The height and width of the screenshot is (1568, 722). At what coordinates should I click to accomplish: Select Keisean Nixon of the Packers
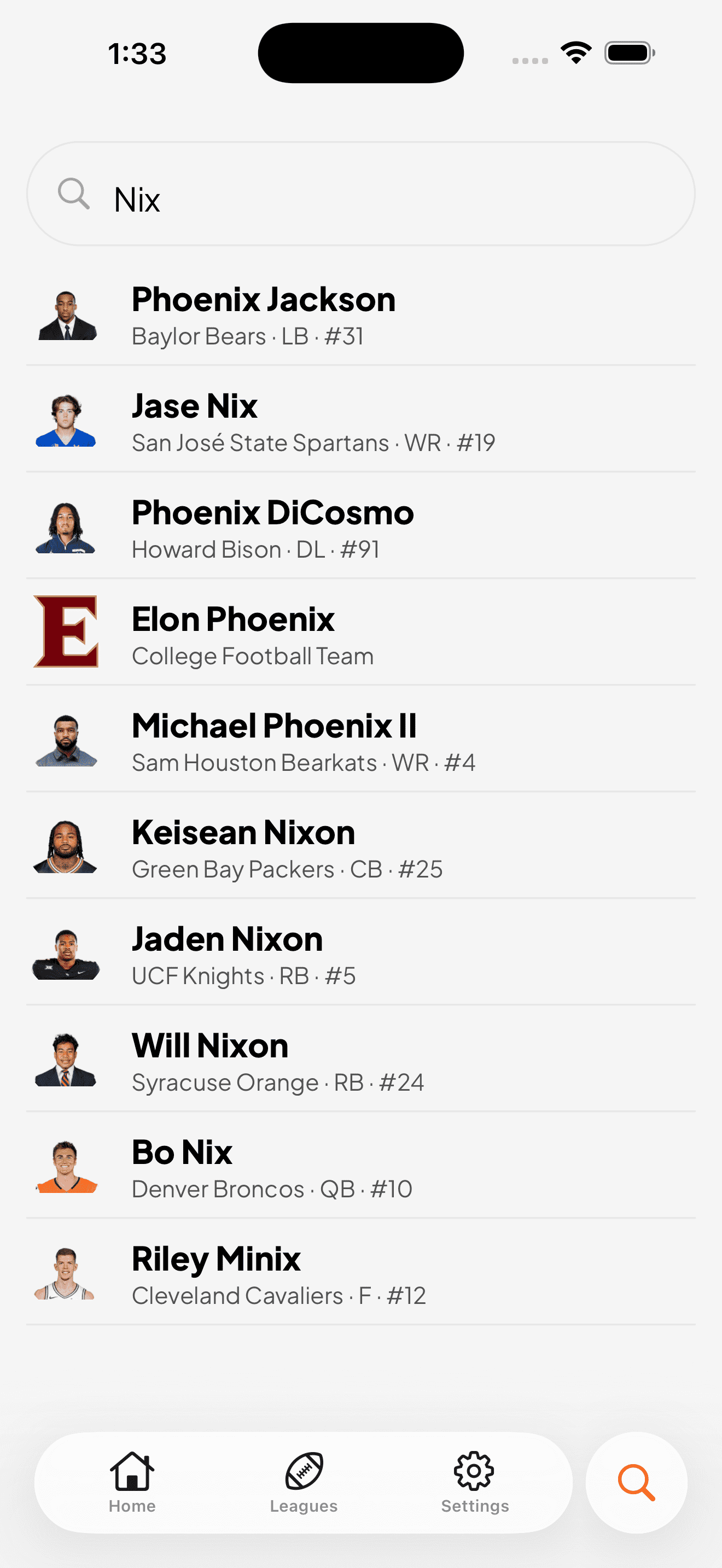[x=360, y=847]
